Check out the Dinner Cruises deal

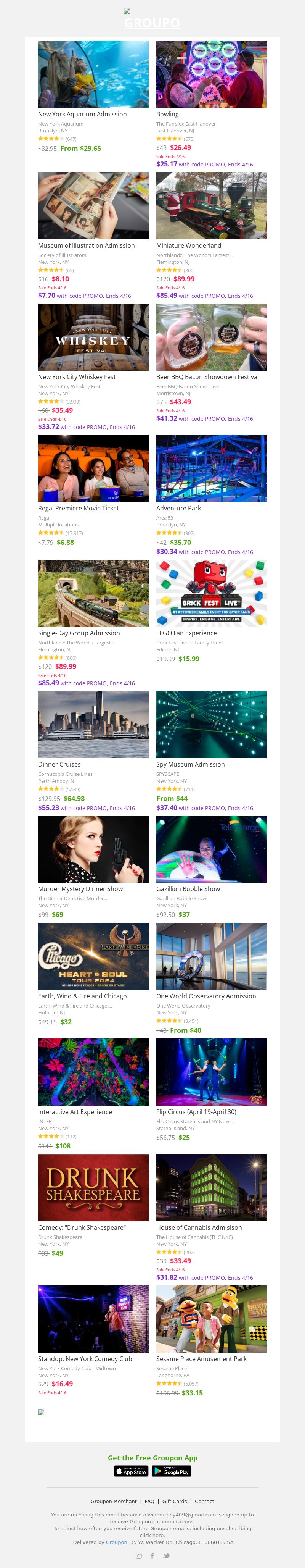coord(93,724)
